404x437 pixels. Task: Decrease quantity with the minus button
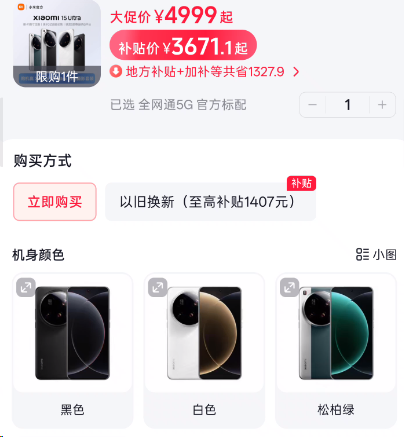pos(312,105)
